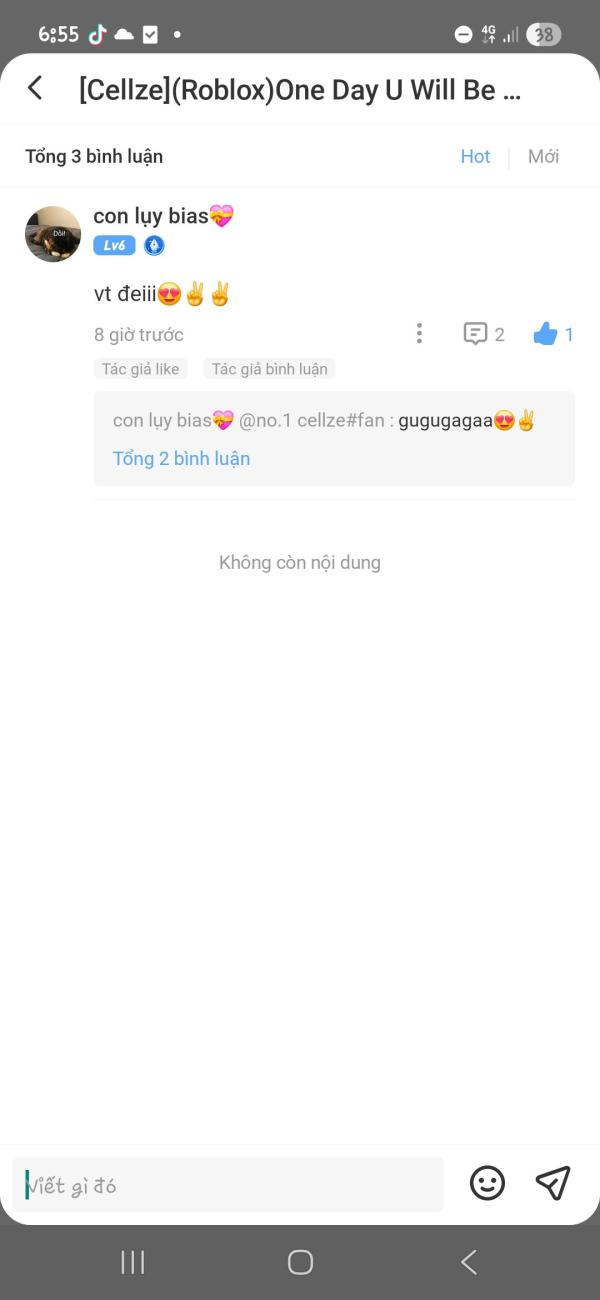Open the three-dot options on the comment
The image size is (600, 1300).
point(419,334)
